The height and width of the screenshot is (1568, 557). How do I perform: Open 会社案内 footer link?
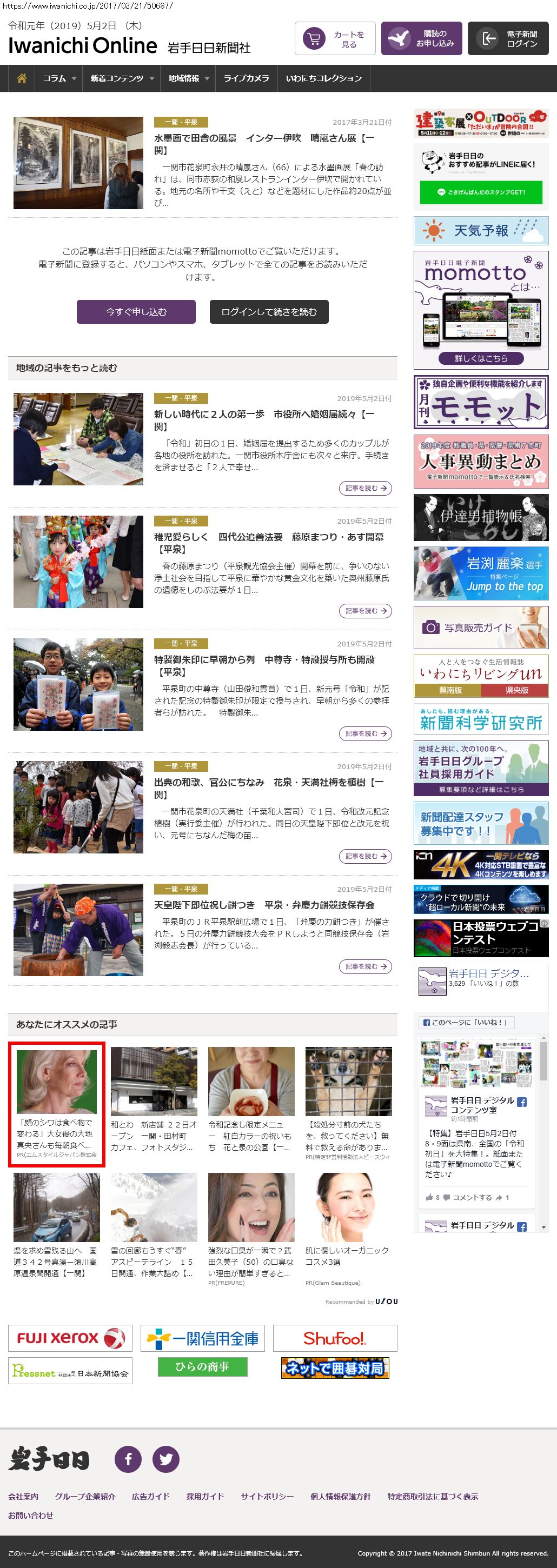[x=23, y=1496]
